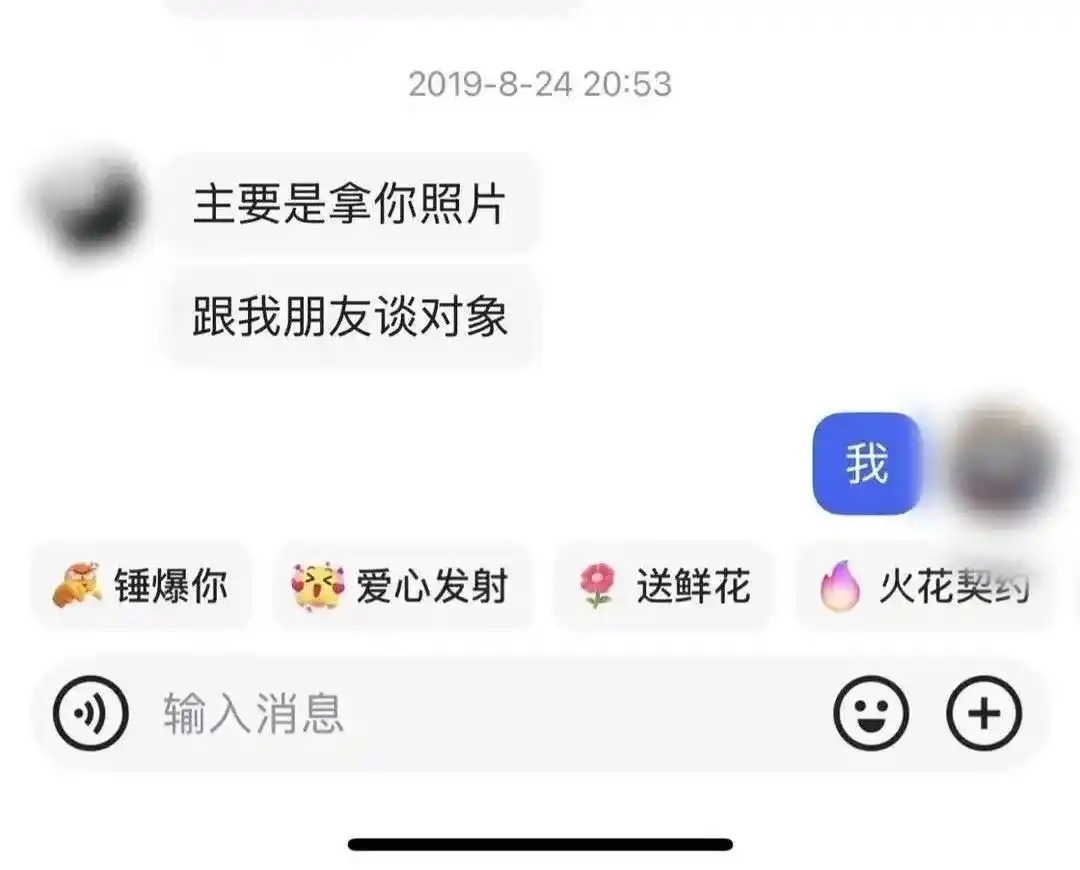Tap the 送鲜花 chip
The height and width of the screenshot is (870, 1080).
tap(664, 587)
